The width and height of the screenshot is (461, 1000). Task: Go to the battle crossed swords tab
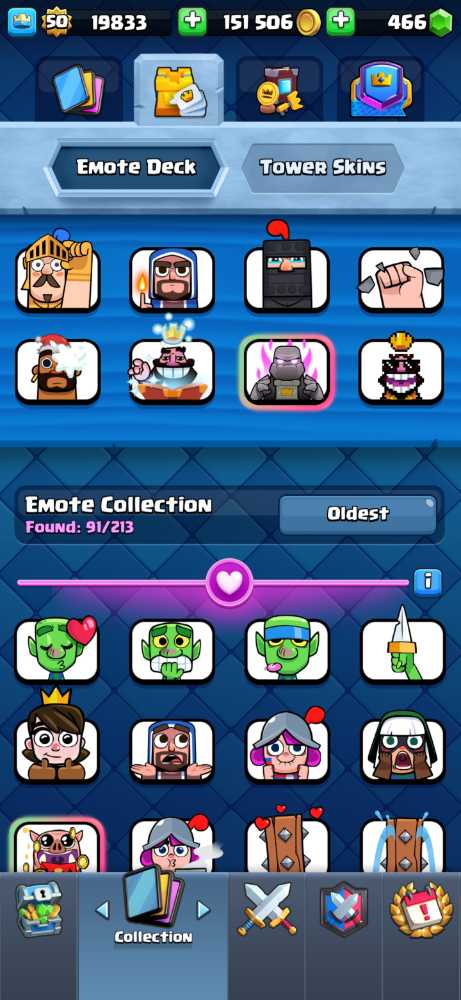pyautogui.click(x=267, y=908)
